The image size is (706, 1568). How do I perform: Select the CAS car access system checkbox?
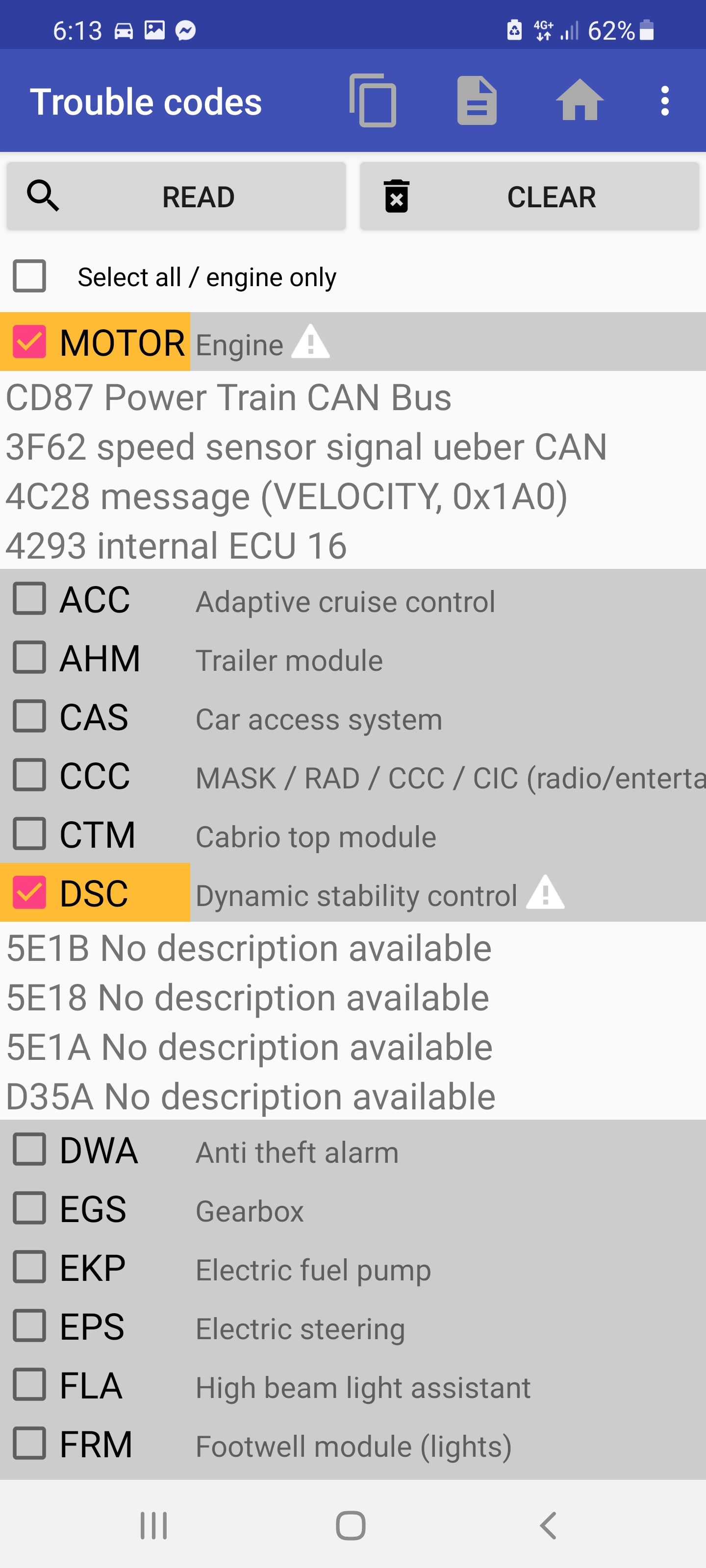coord(30,716)
